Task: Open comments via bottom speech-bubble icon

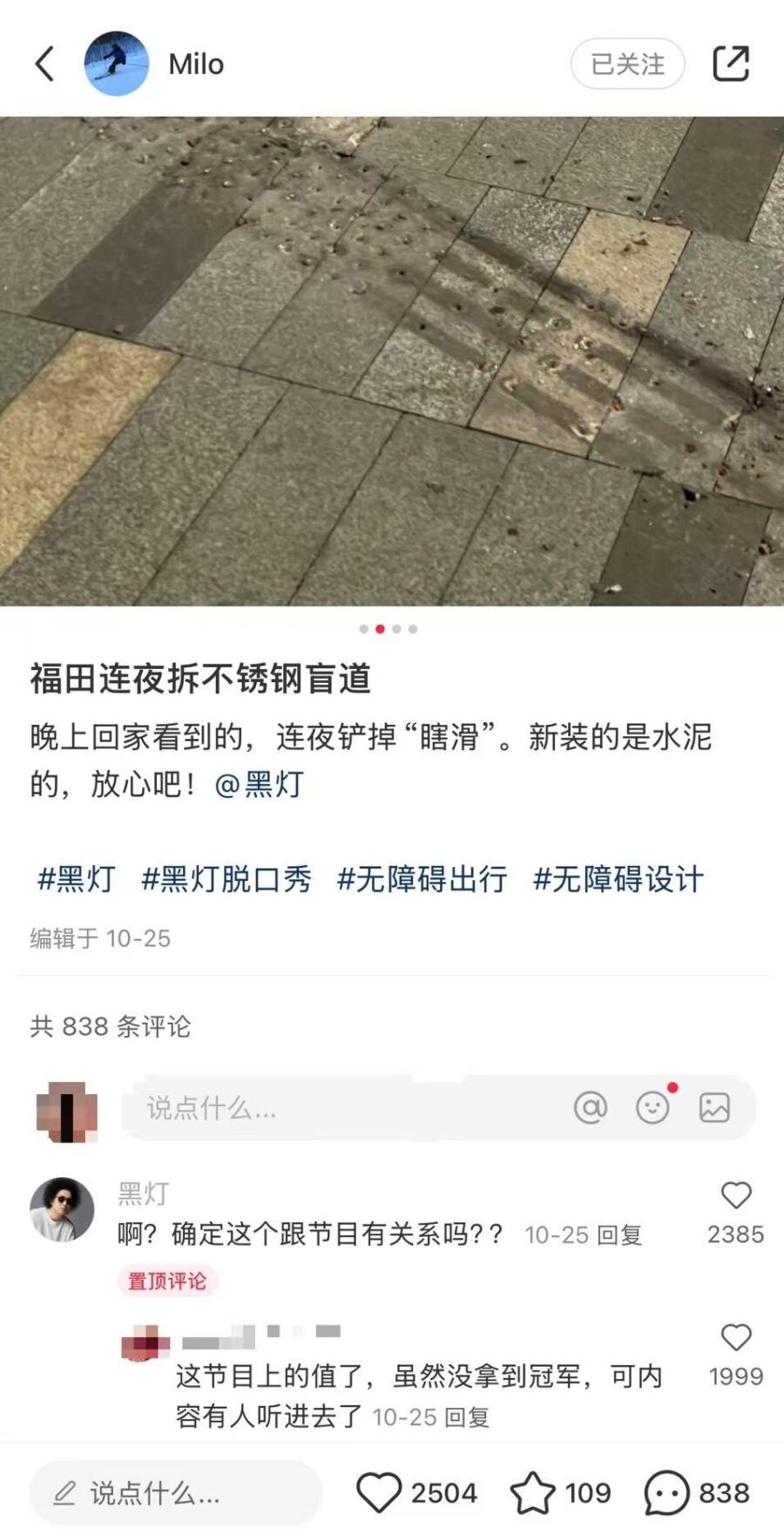Action: click(666, 1492)
